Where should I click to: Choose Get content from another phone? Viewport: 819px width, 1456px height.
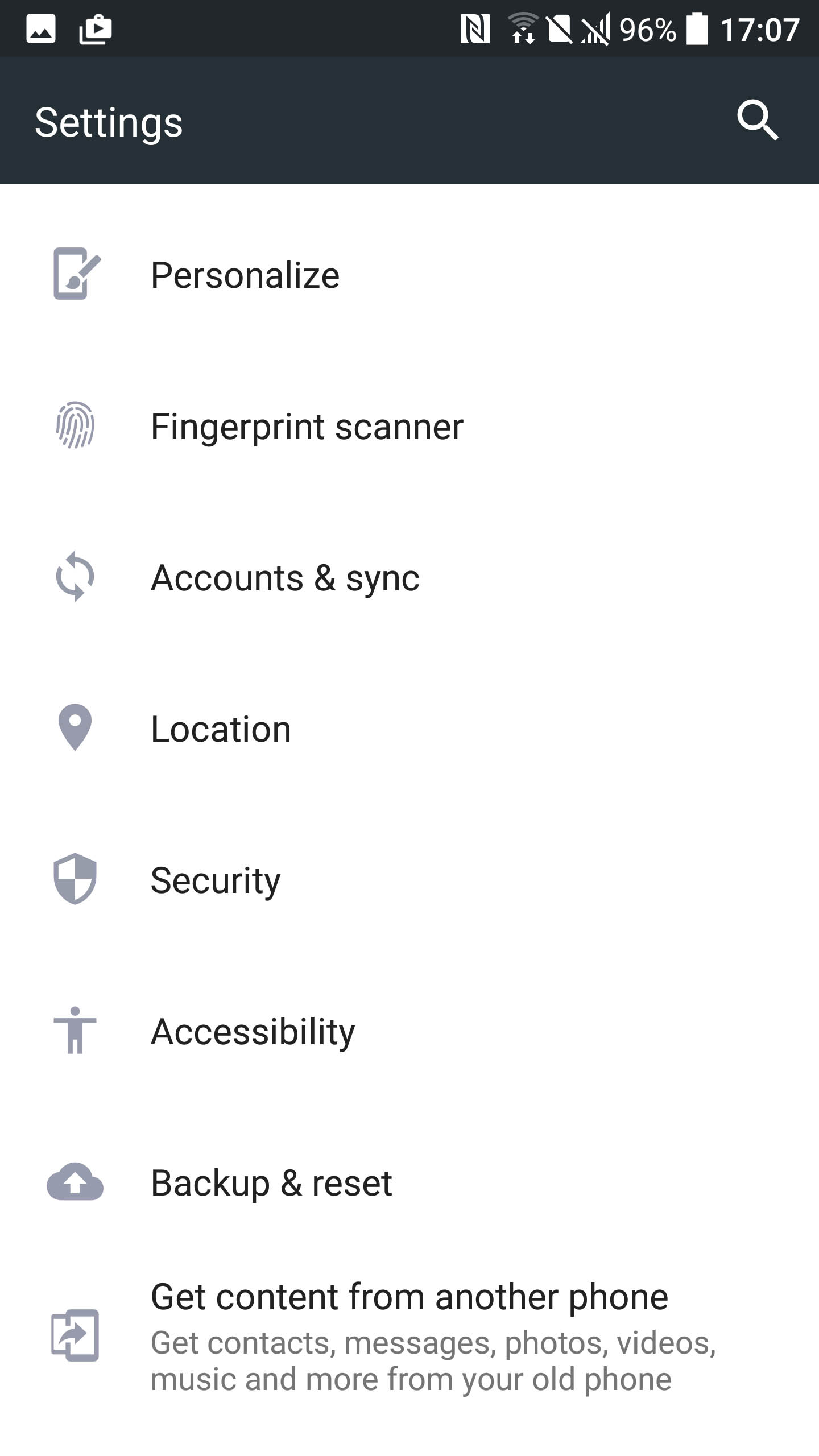coord(409,1335)
